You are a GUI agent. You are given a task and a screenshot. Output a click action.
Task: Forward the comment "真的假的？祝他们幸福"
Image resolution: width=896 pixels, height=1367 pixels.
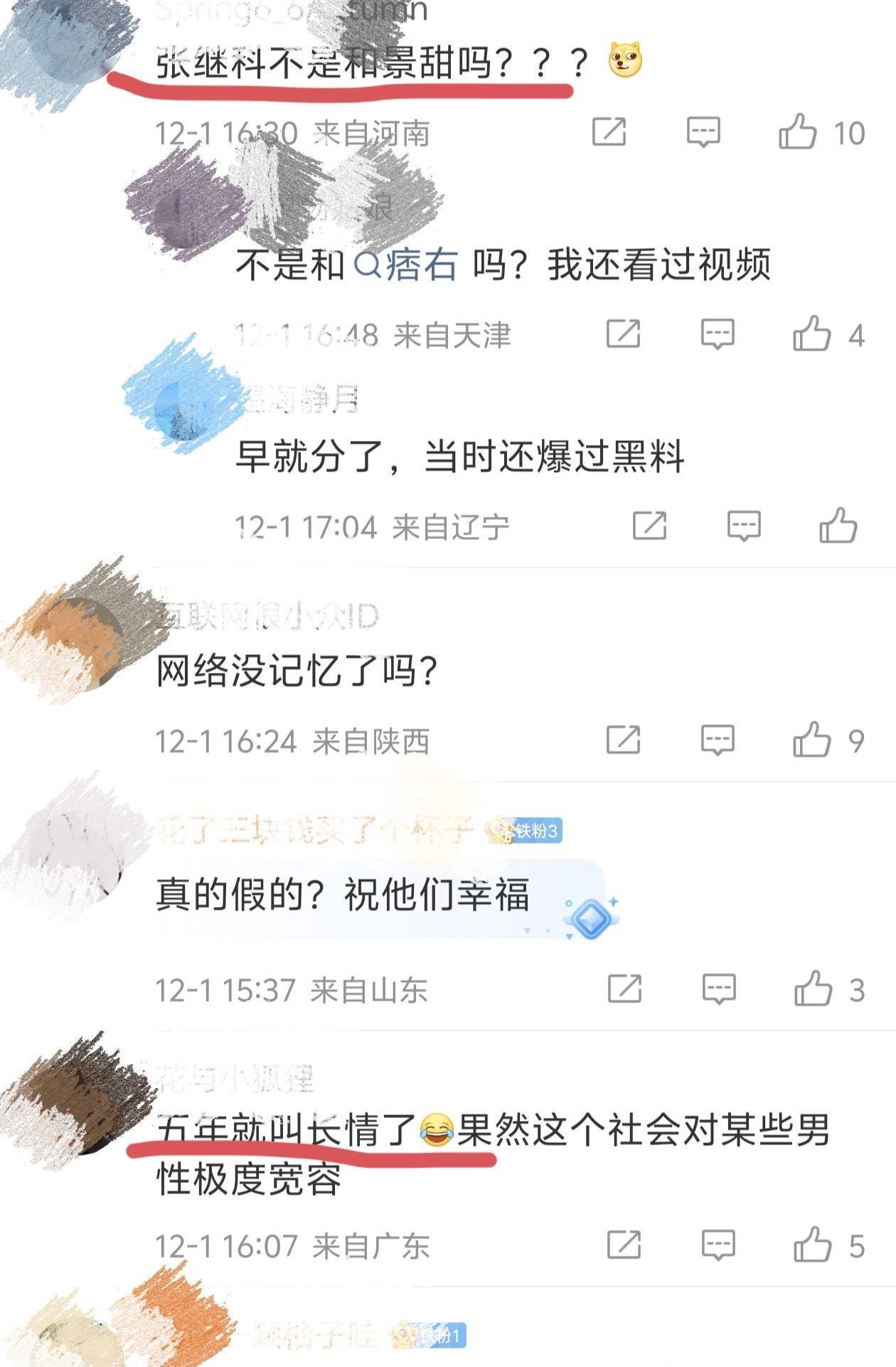tap(625, 989)
